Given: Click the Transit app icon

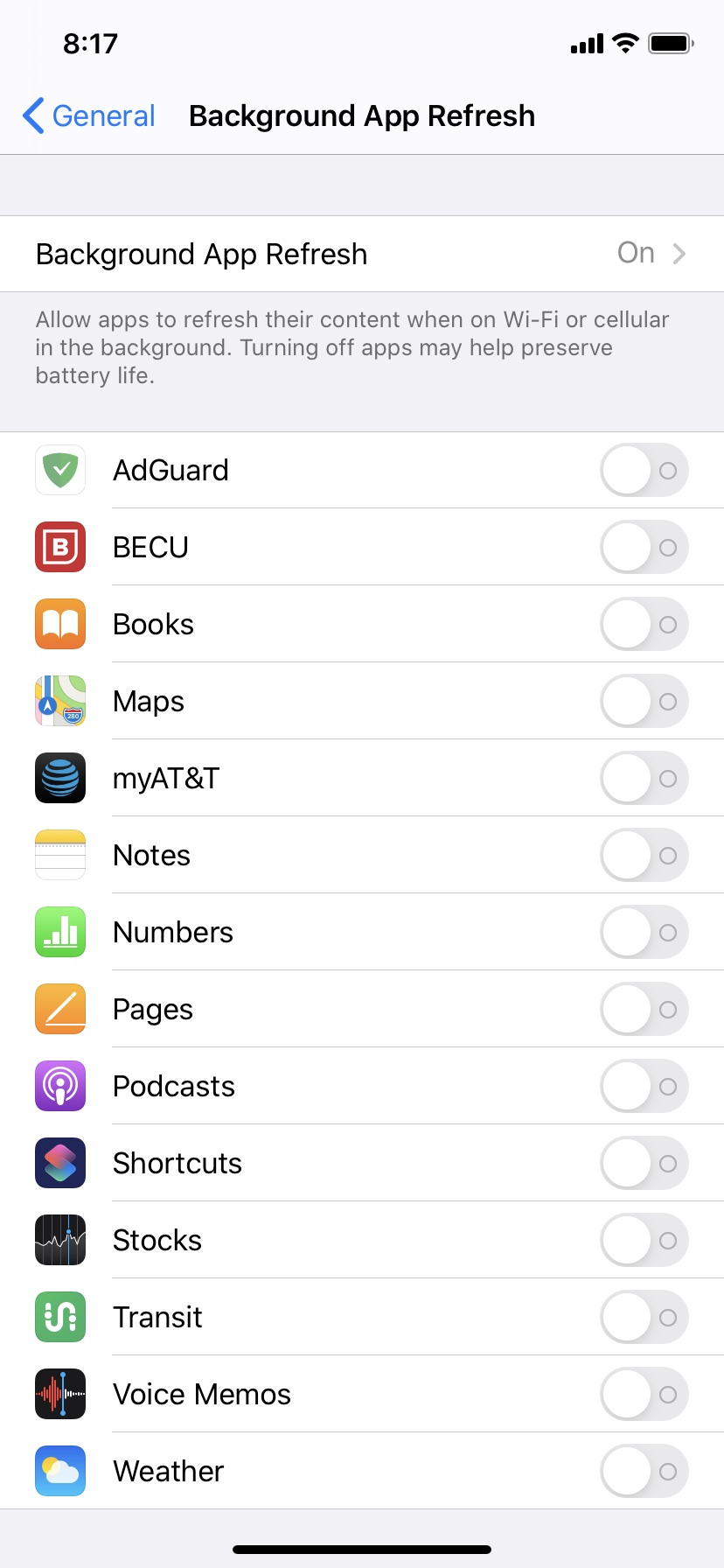Looking at the screenshot, I should point(59,1317).
